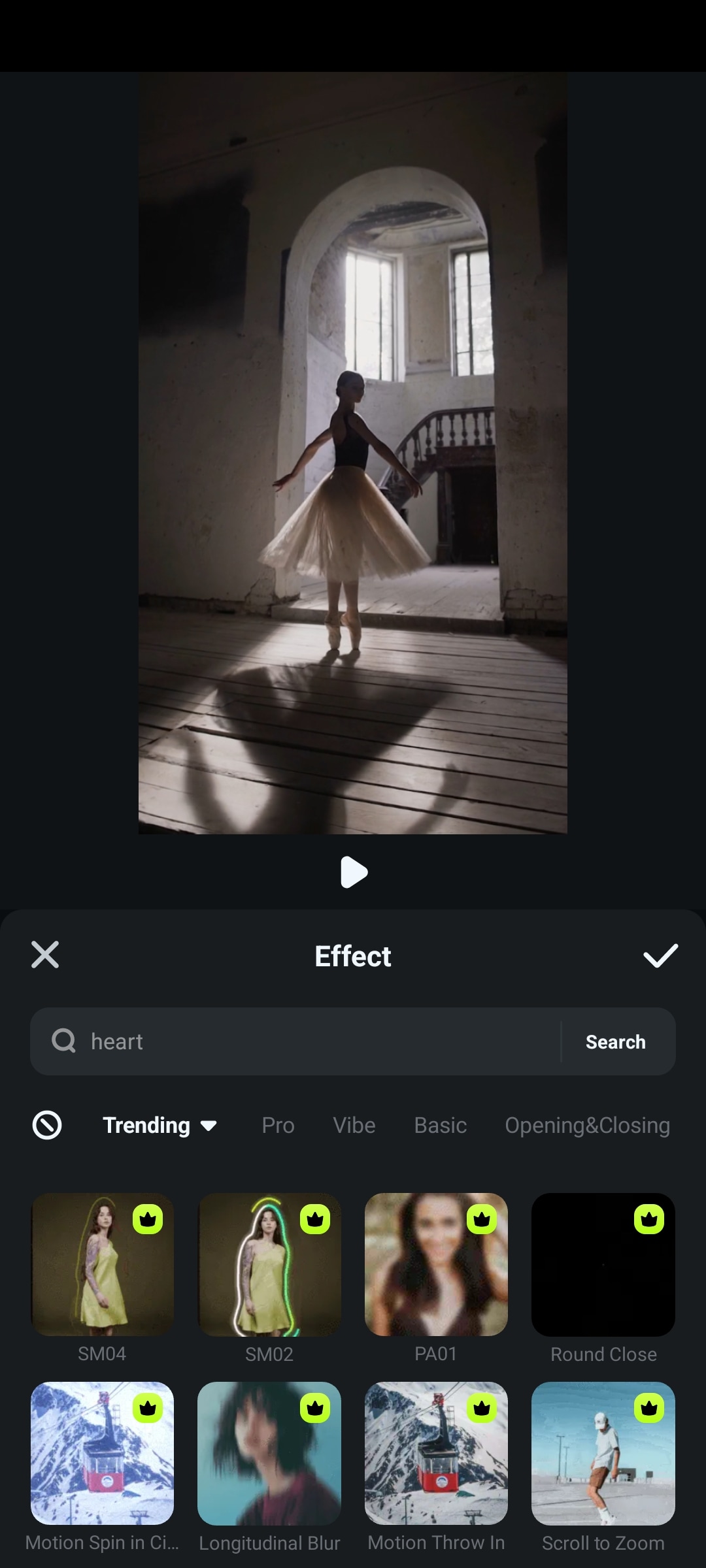Image resolution: width=706 pixels, height=1568 pixels.
Task: Confirm the effect with the checkmark
Action: 660,955
